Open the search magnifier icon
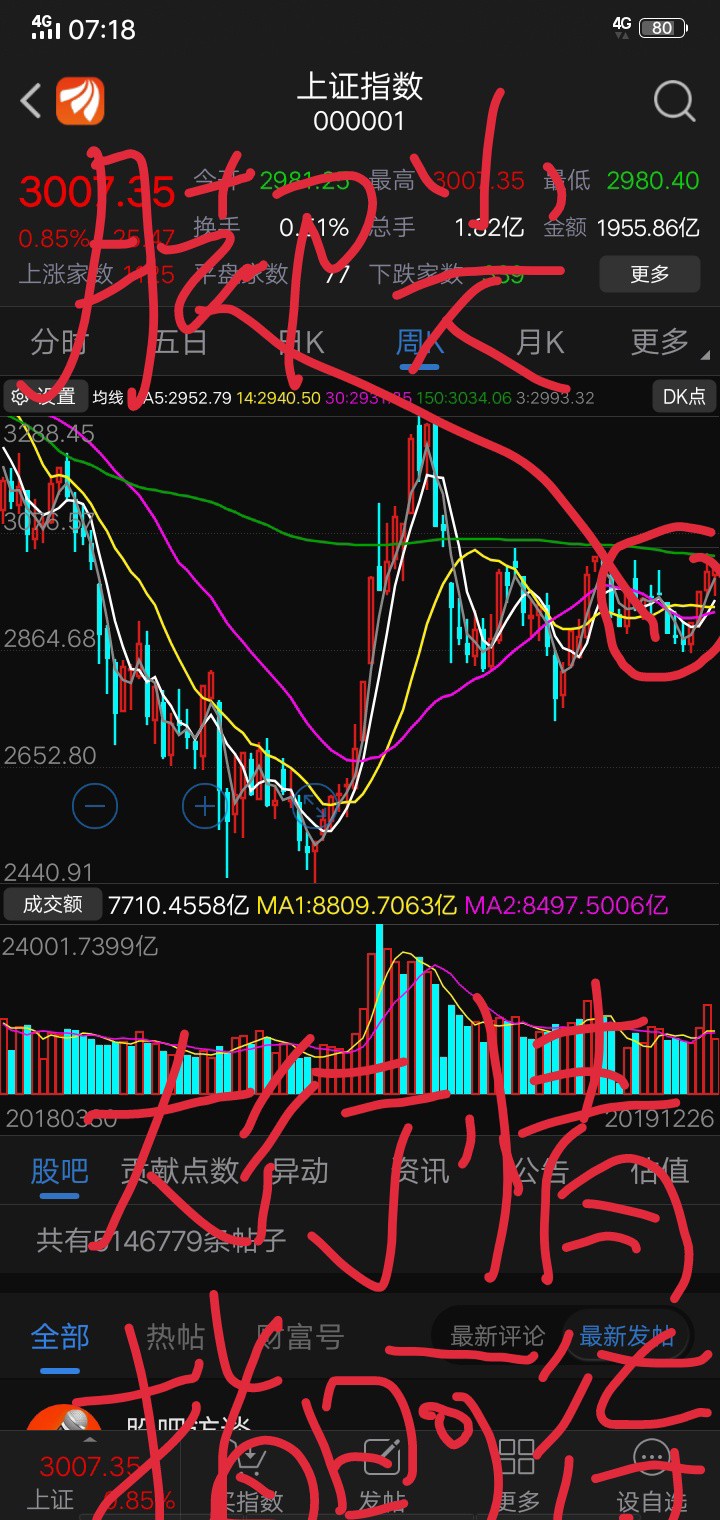 [x=675, y=101]
